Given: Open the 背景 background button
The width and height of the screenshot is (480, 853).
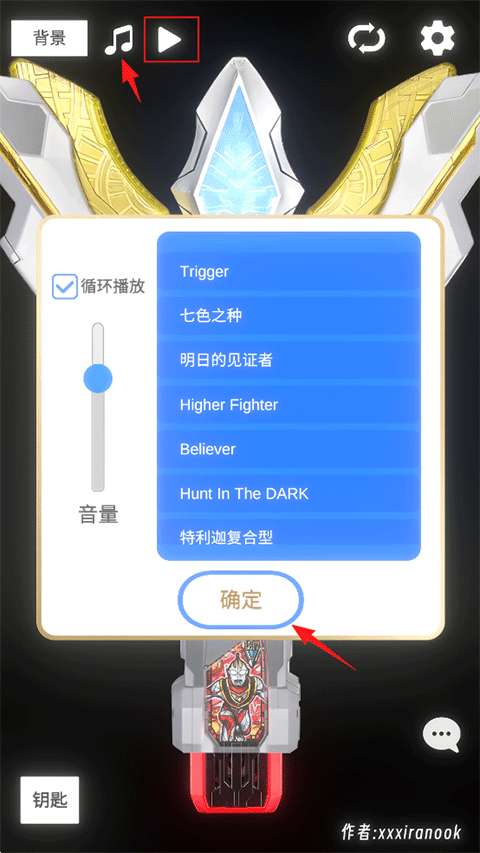Looking at the screenshot, I should click(49, 38).
